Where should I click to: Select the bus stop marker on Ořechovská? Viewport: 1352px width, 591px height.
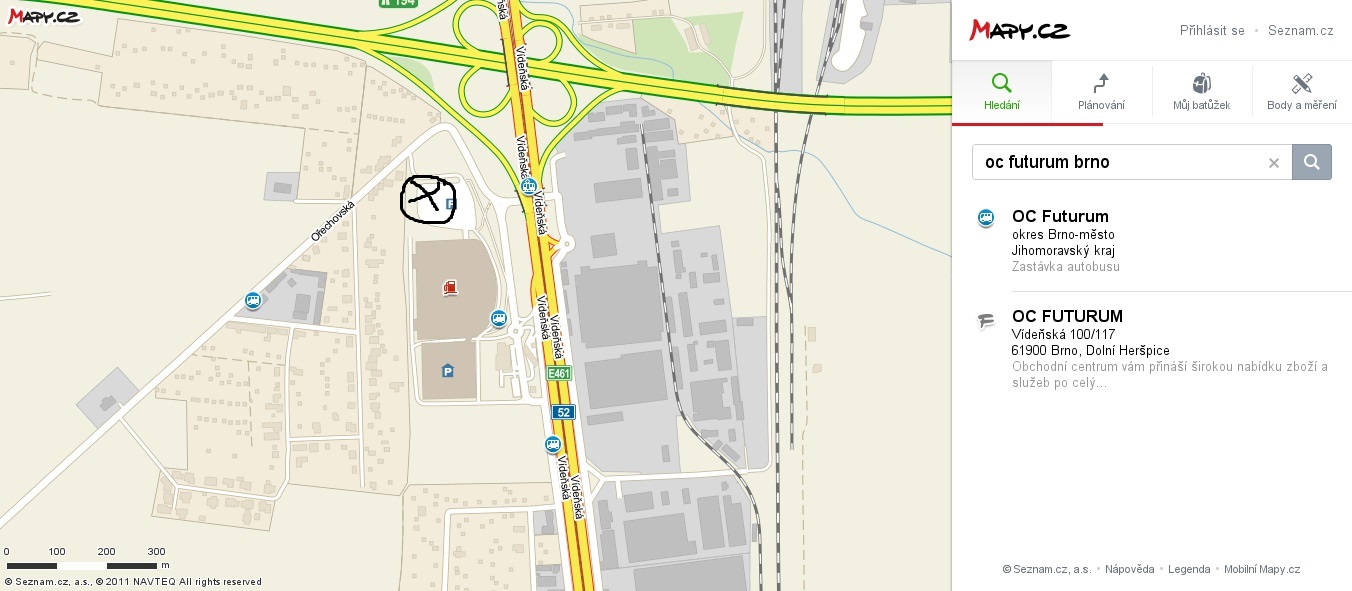pyautogui.click(x=253, y=300)
